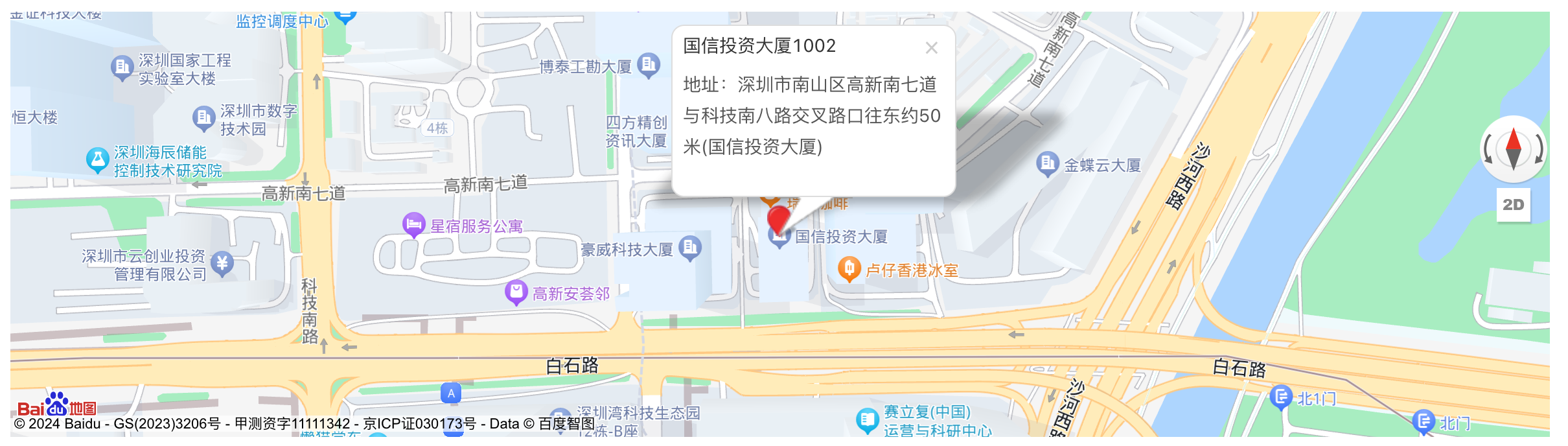The height and width of the screenshot is (446, 1568).
Task: Tap the compass to reset orientation
Action: point(1513,150)
